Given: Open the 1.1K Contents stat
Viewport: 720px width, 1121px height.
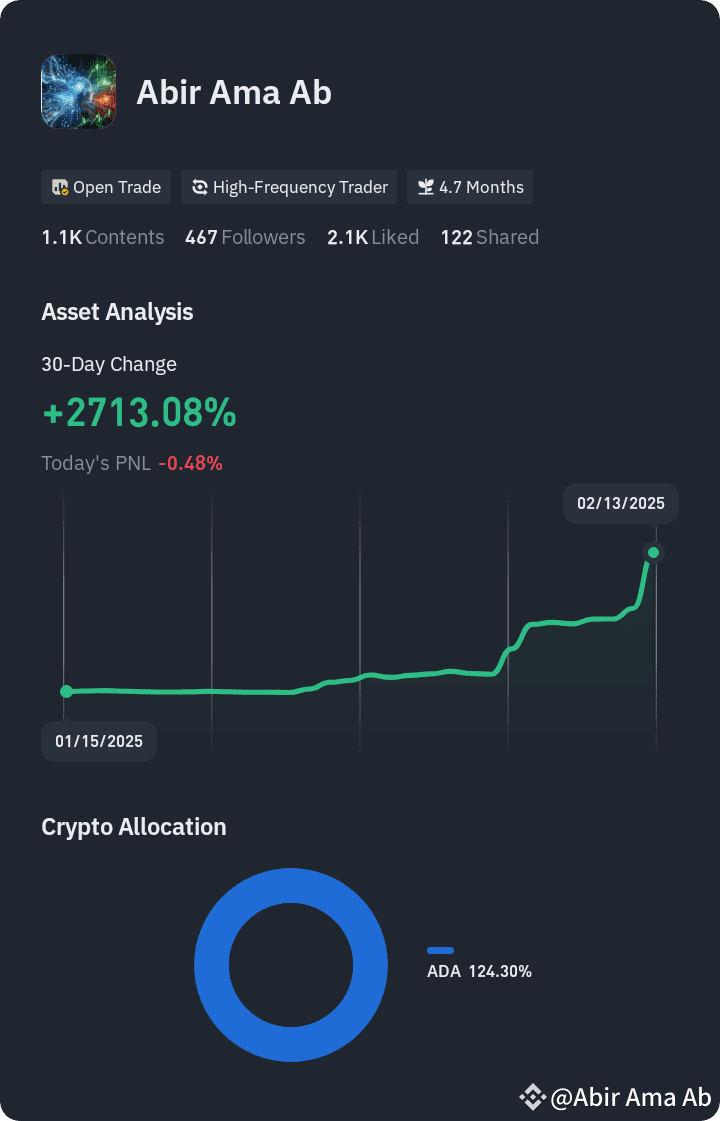Looking at the screenshot, I should [103, 237].
